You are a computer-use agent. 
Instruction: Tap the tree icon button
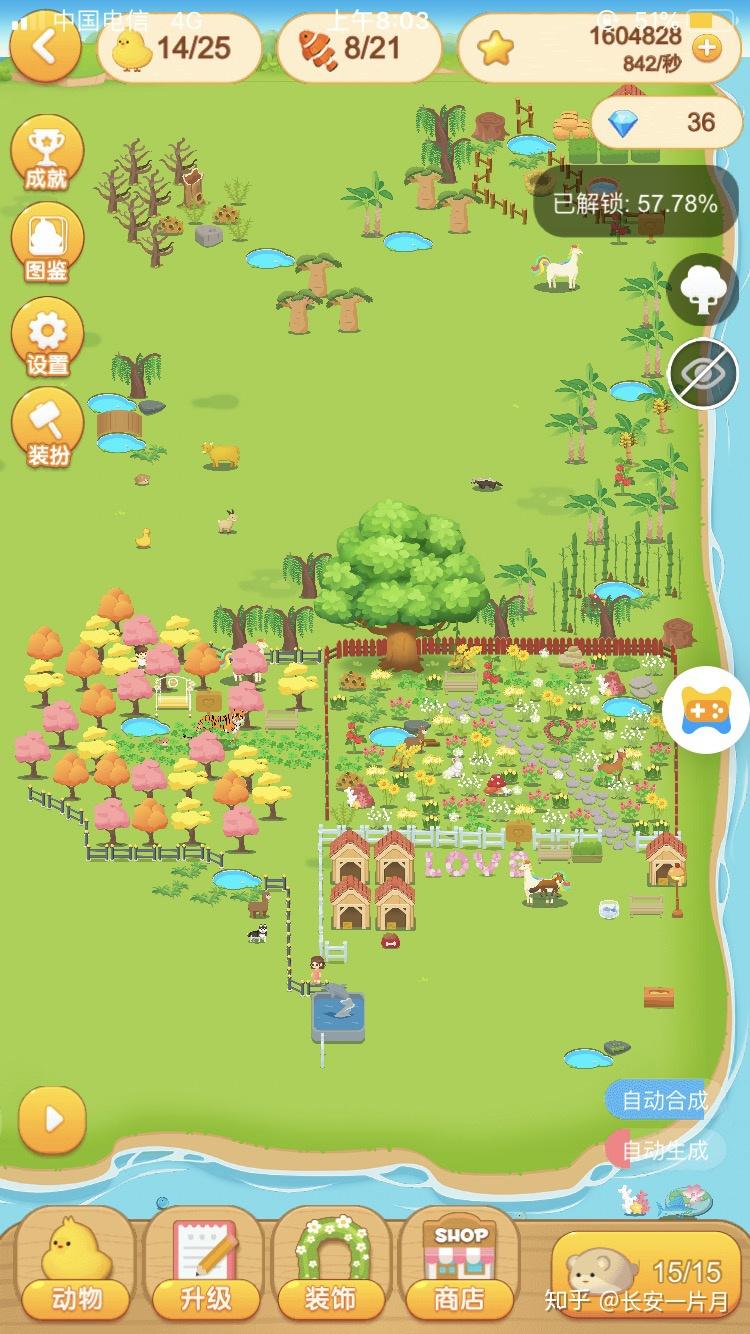(x=702, y=290)
